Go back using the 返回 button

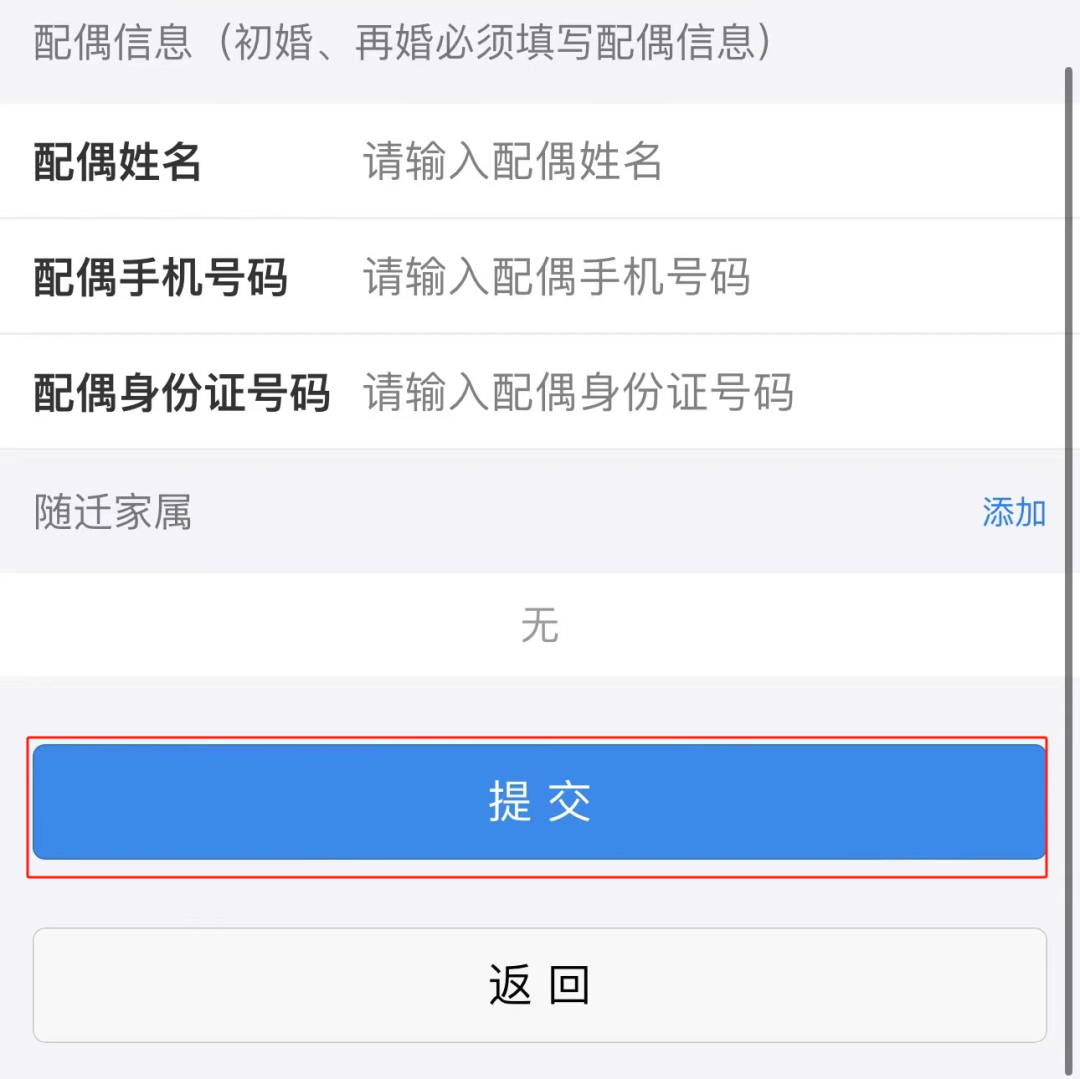[x=539, y=985]
